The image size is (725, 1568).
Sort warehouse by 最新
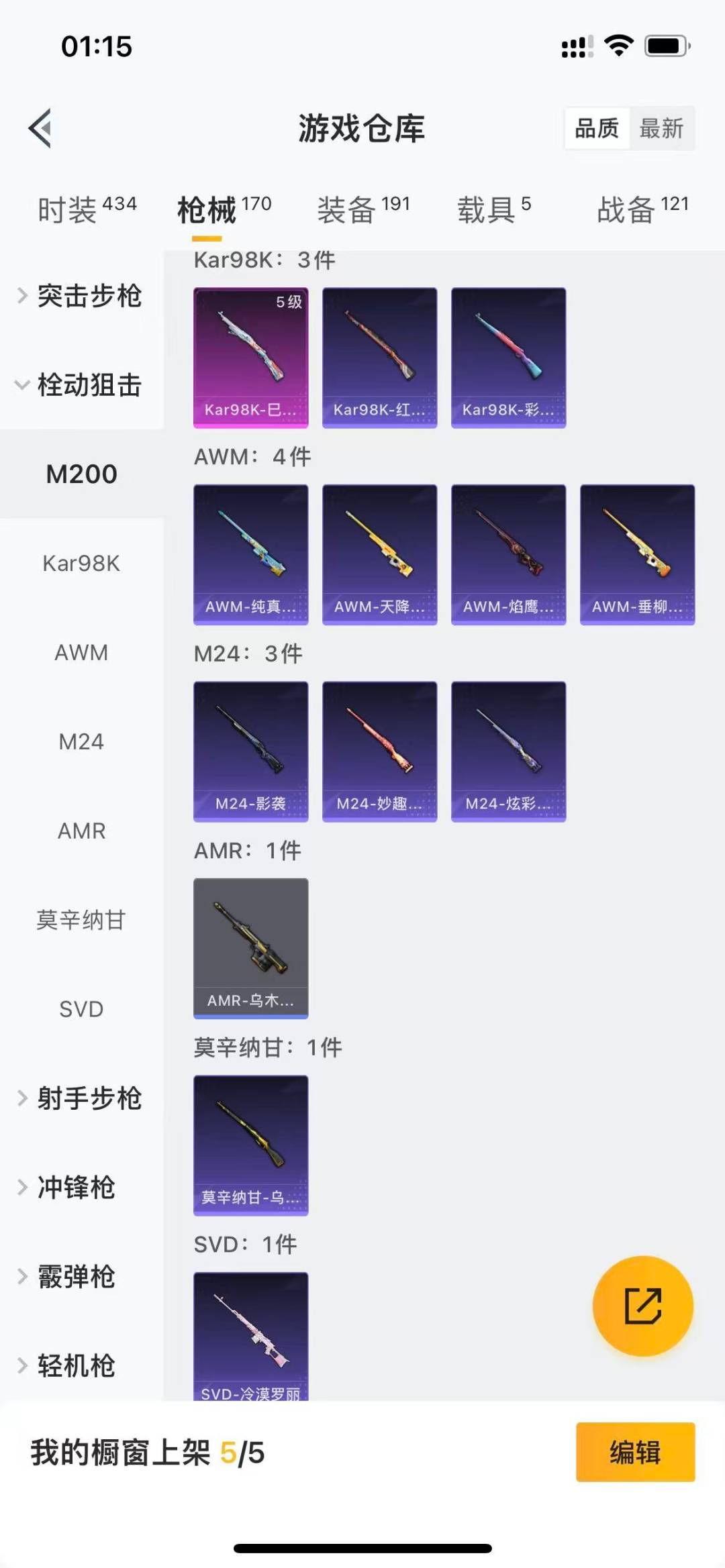[x=661, y=128]
